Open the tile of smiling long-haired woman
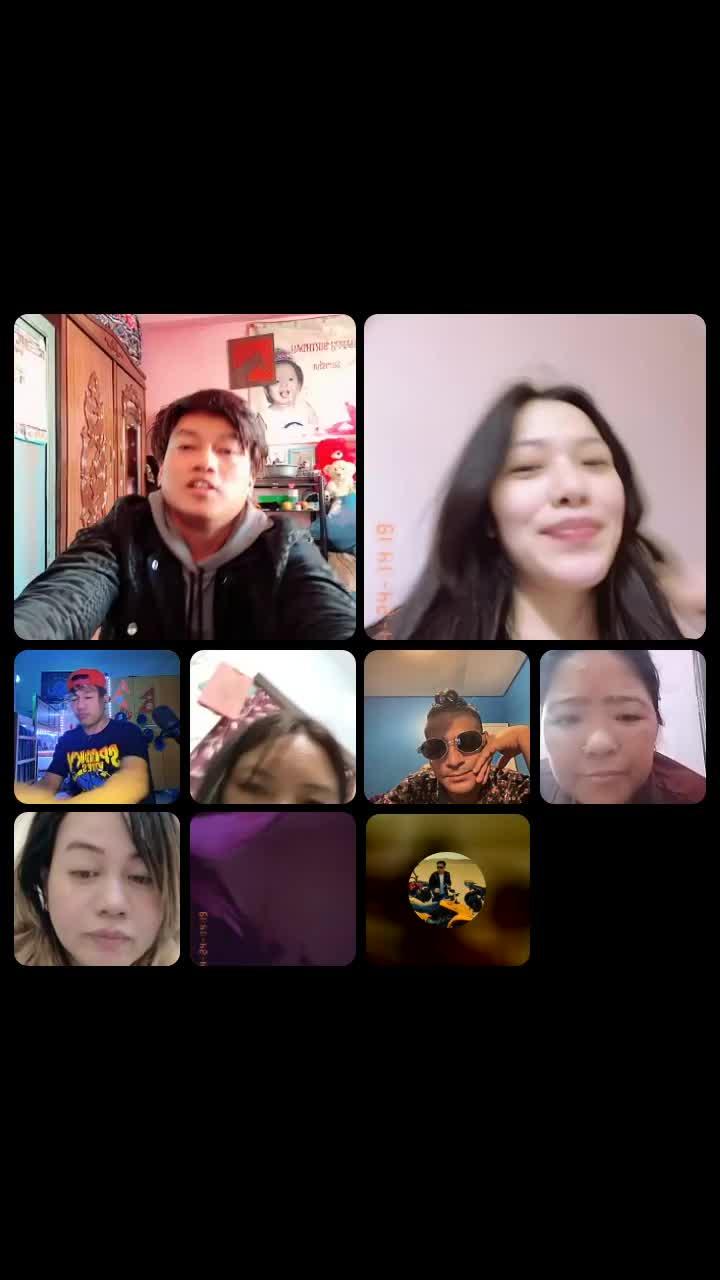The width and height of the screenshot is (720, 1280). coord(535,477)
